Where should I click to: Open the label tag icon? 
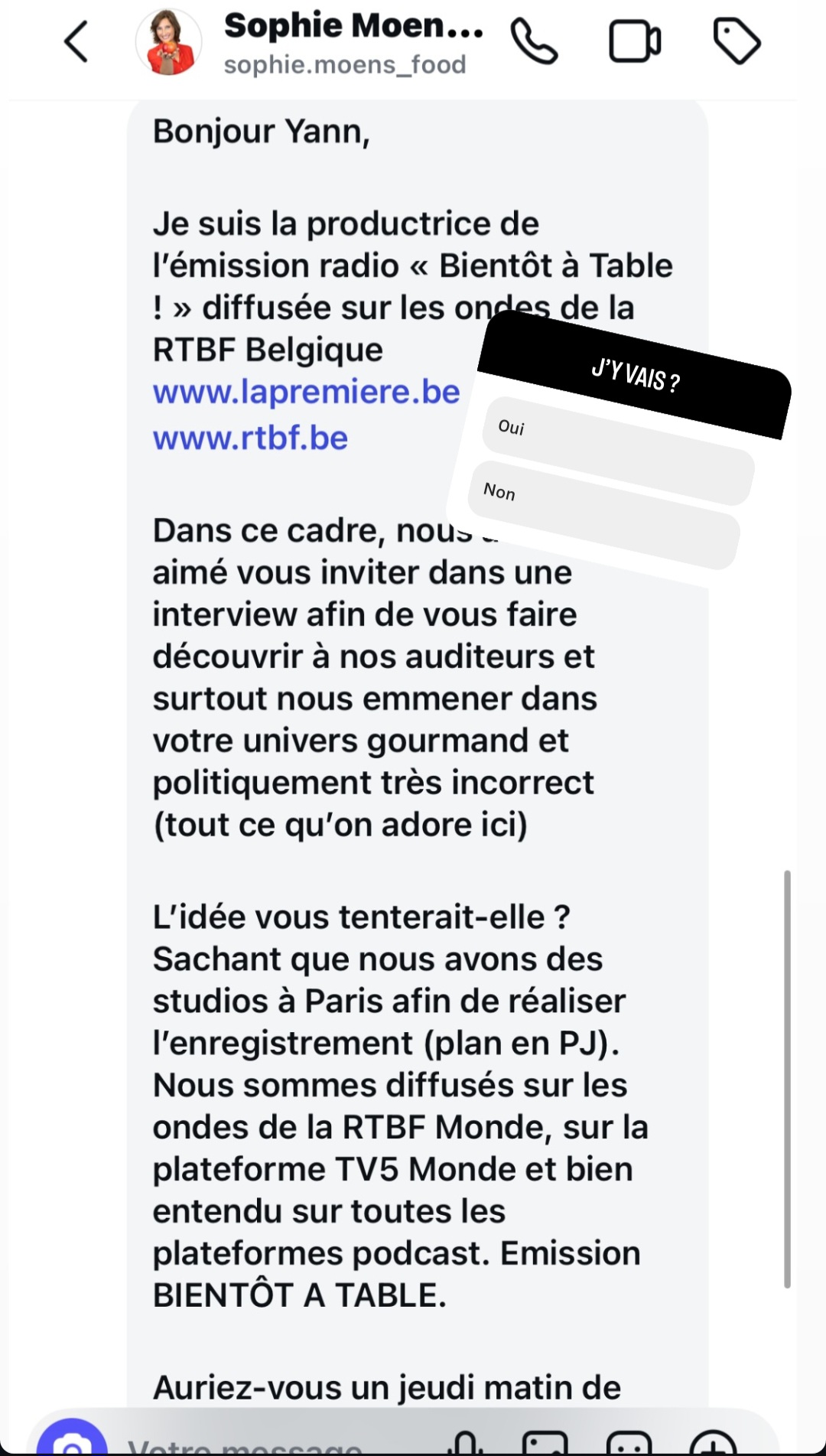(x=736, y=42)
